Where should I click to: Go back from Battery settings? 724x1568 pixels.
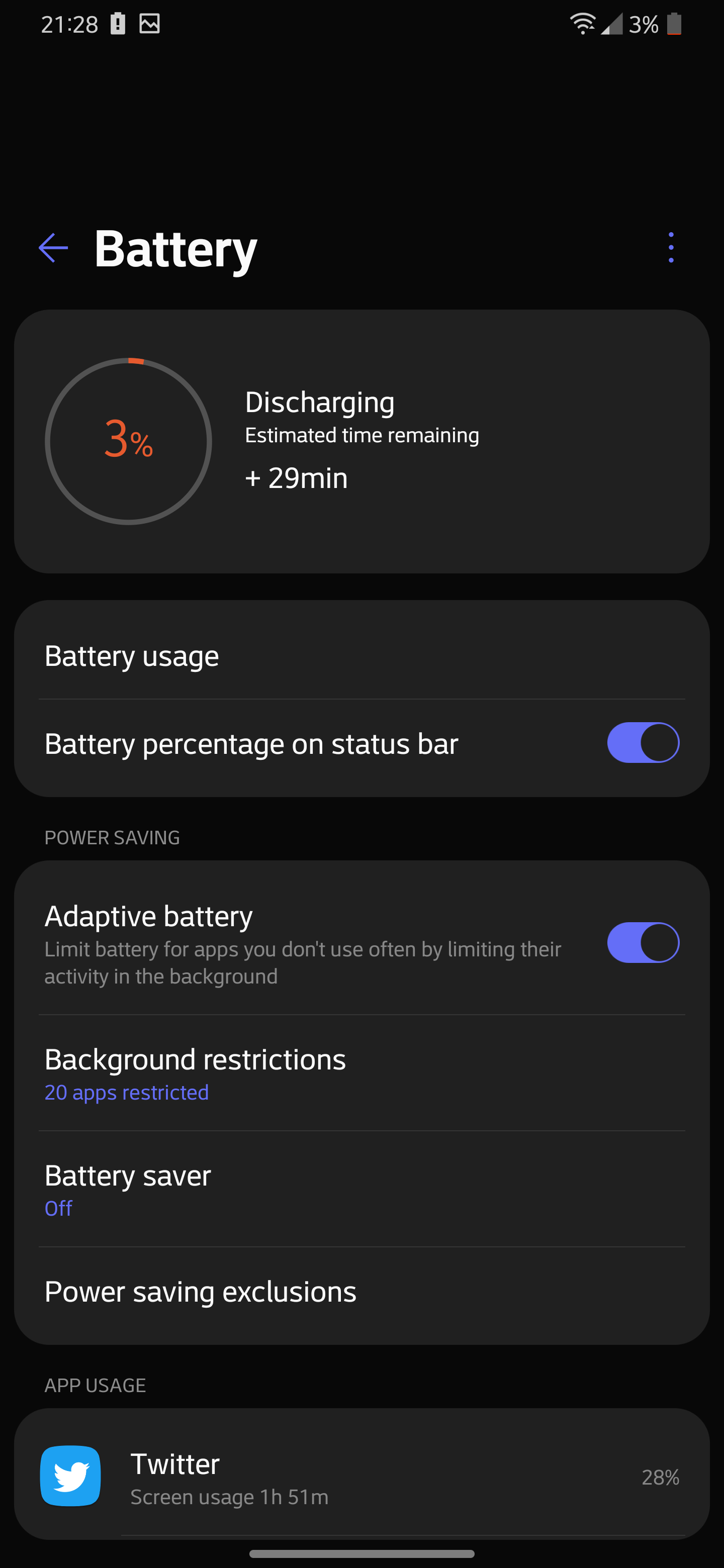53,248
